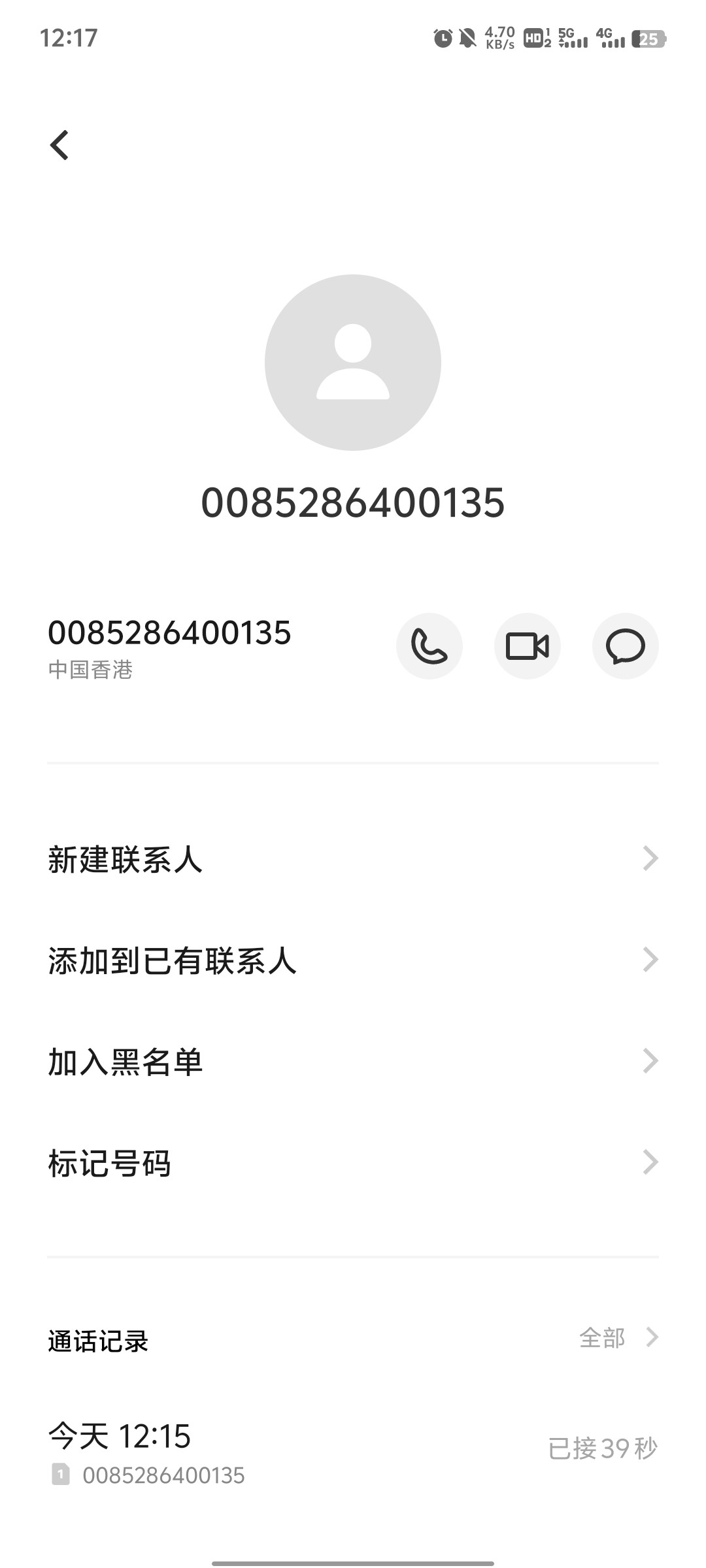Go back with the top-left arrow
Viewport: 706px width, 1568px height.
pos(59,145)
